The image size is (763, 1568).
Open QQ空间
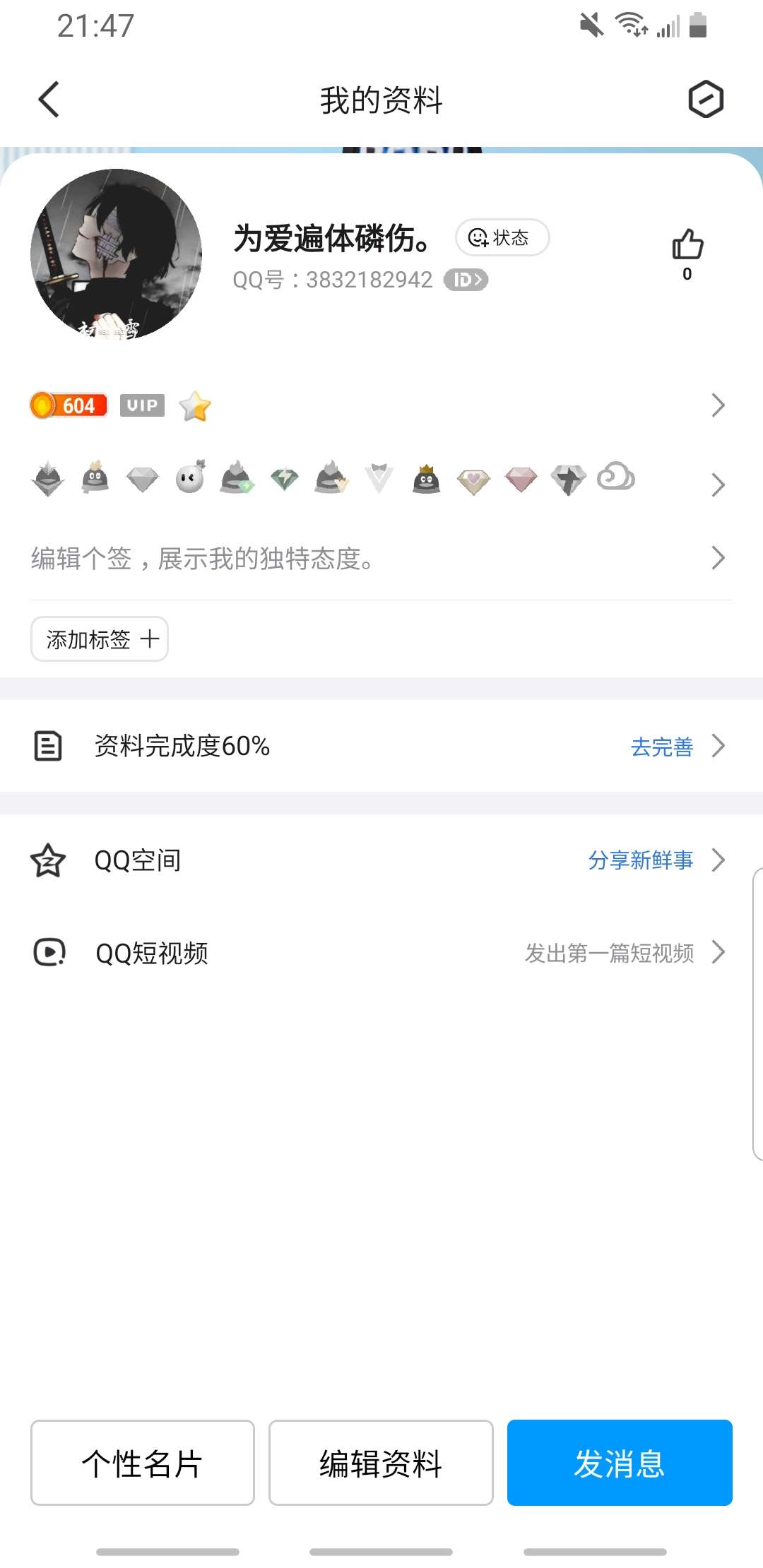[381, 860]
